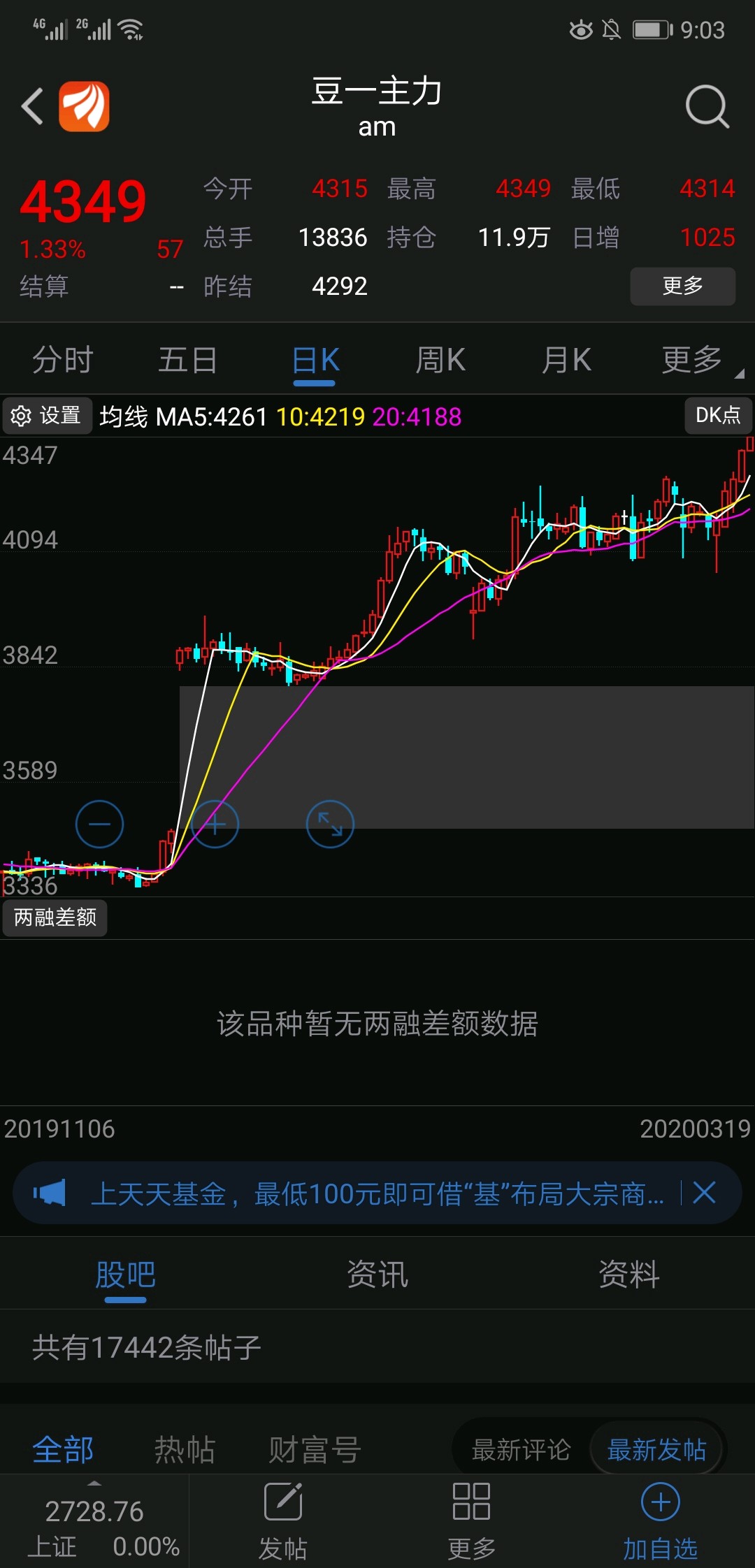Switch to the 五日 chart tab
This screenshot has width=755, height=1568.
pyautogui.click(x=187, y=361)
